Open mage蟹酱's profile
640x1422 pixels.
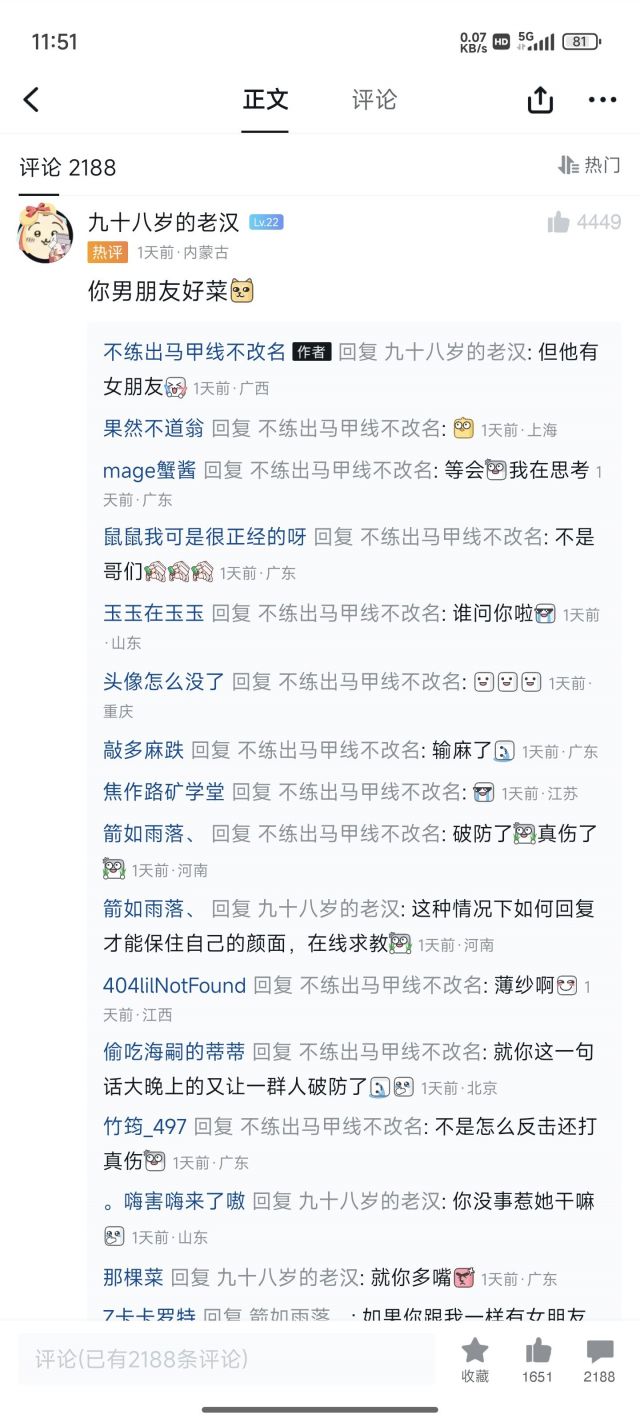click(149, 470)
